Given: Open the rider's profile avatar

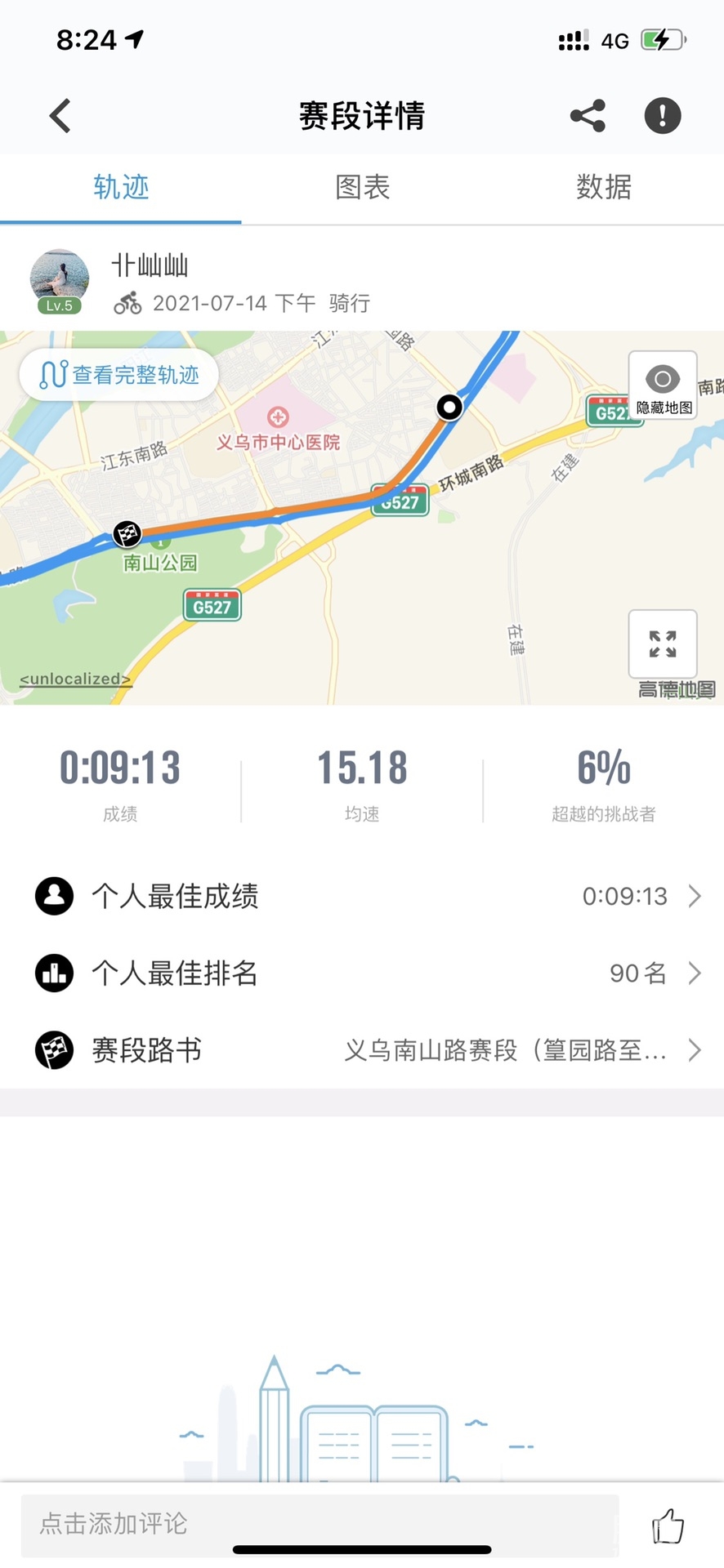Looking at the screenshot, I should 59,280.
